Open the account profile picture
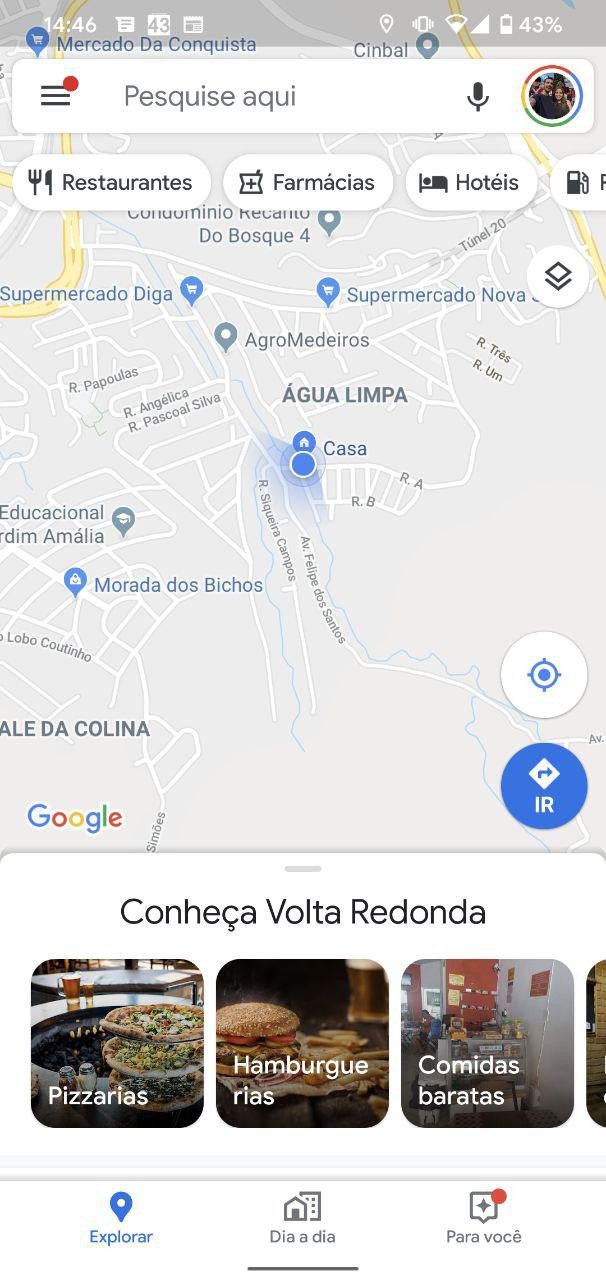 pyautogui.click(x=552, y=96)
